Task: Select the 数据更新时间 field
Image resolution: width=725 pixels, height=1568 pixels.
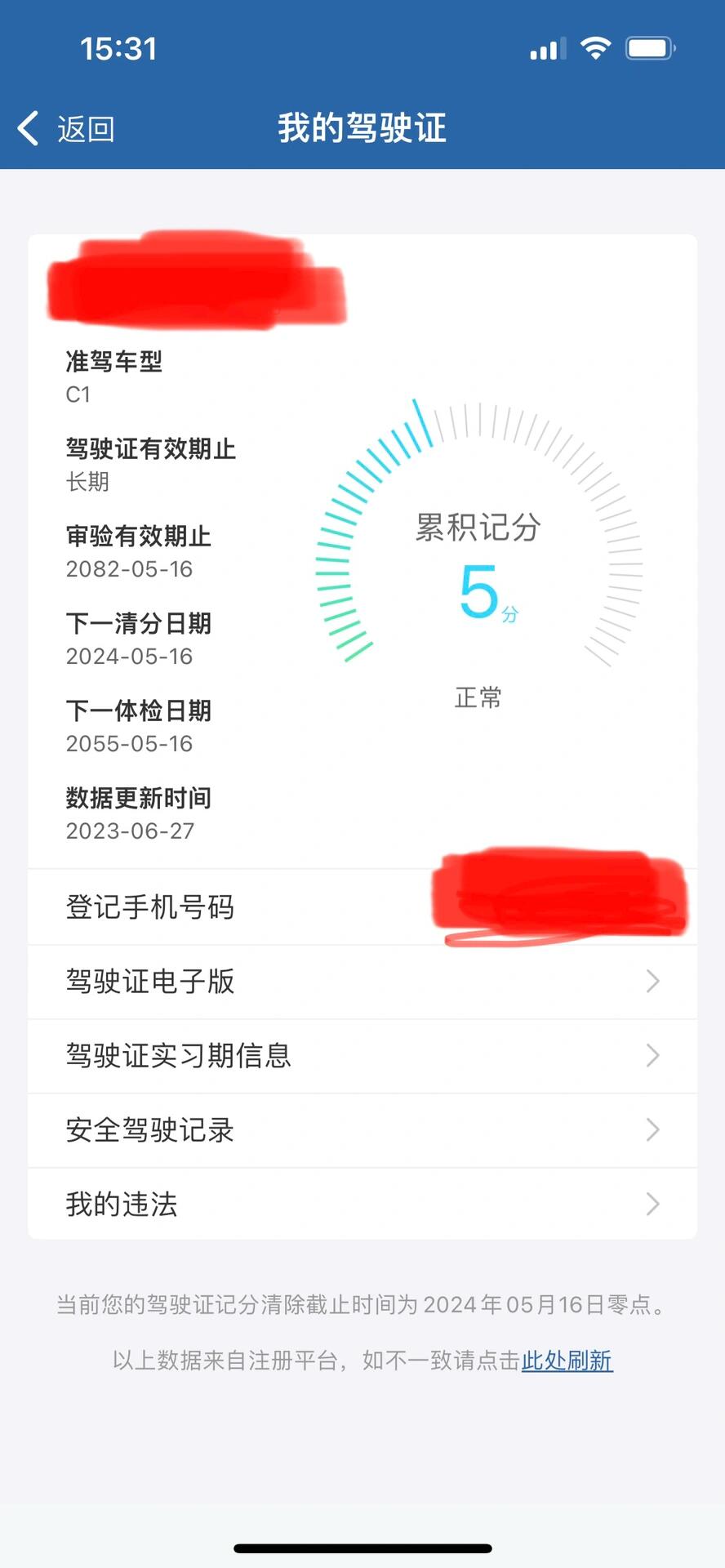Action: (139, 798)
